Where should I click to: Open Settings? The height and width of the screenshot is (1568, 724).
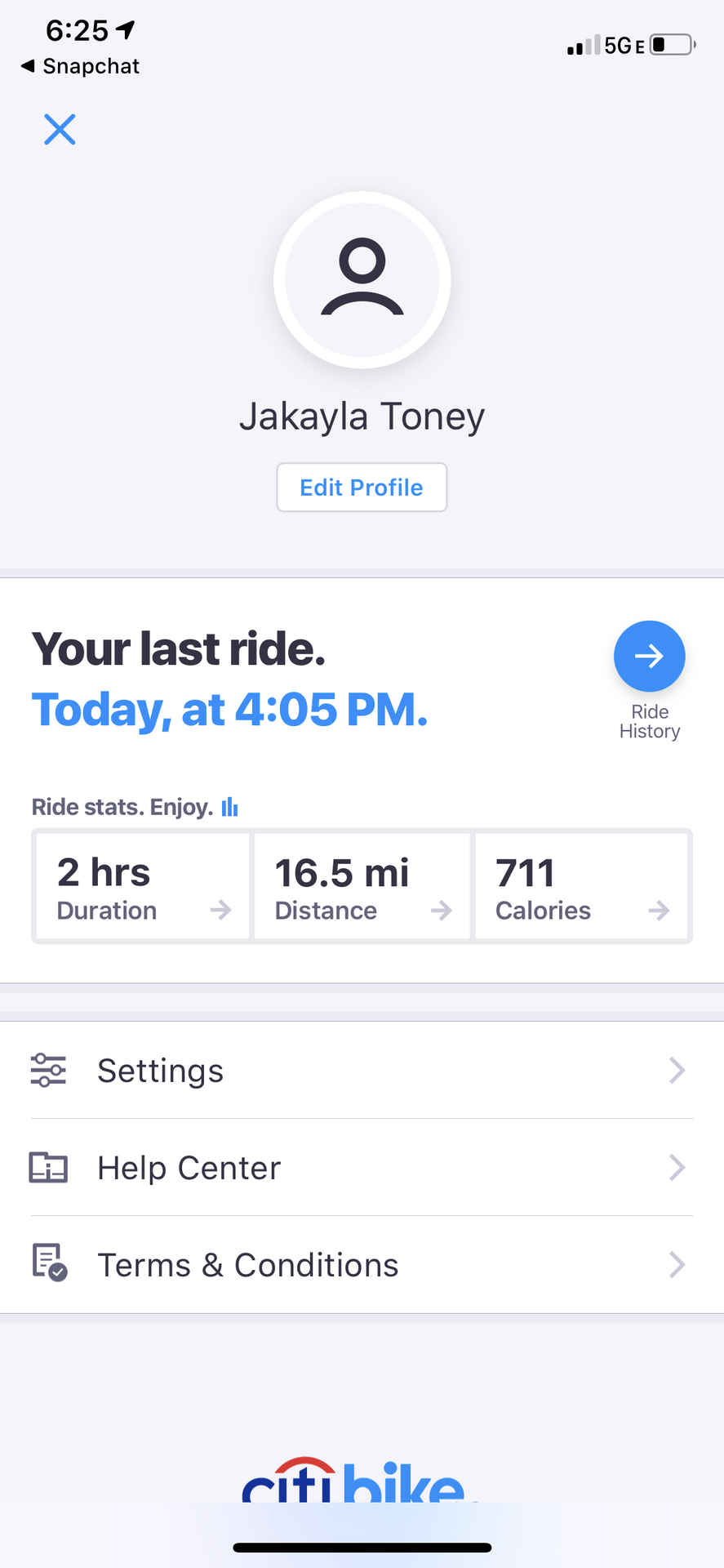click(362, 1070)
